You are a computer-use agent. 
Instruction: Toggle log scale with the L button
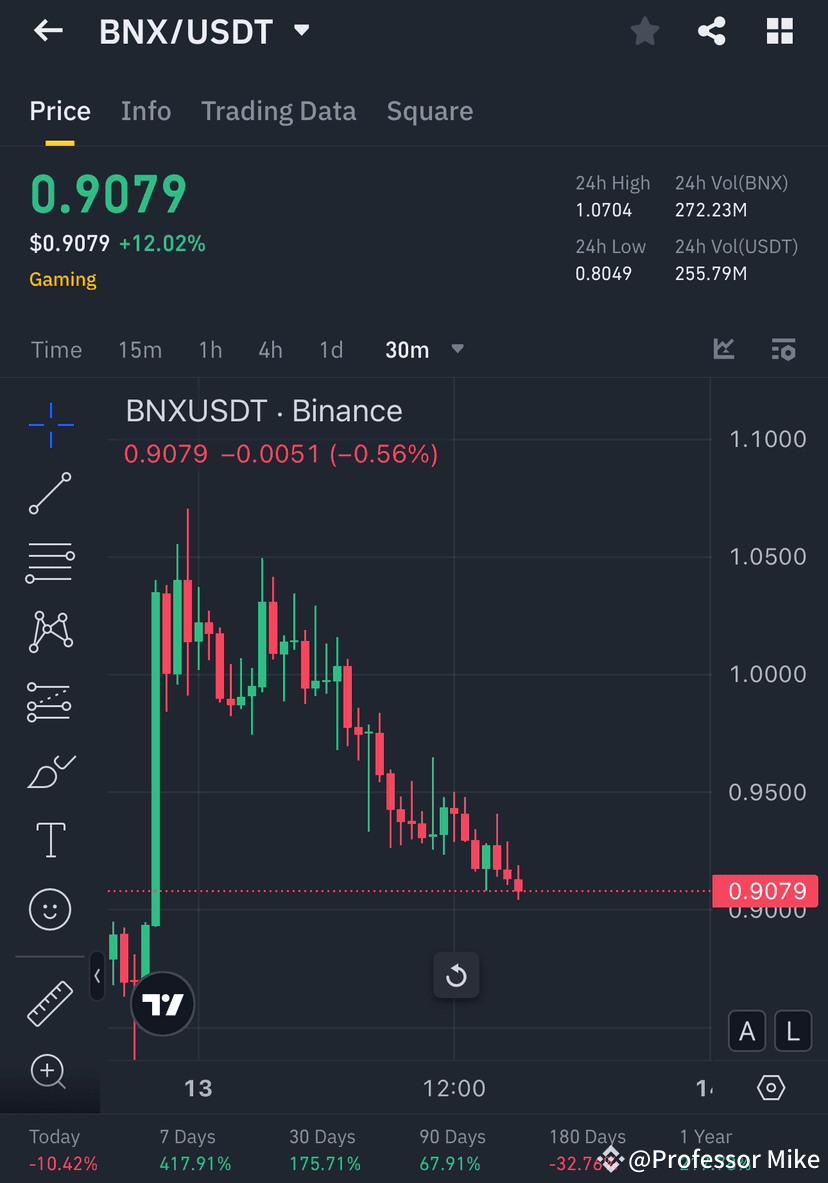point(793,1031)
